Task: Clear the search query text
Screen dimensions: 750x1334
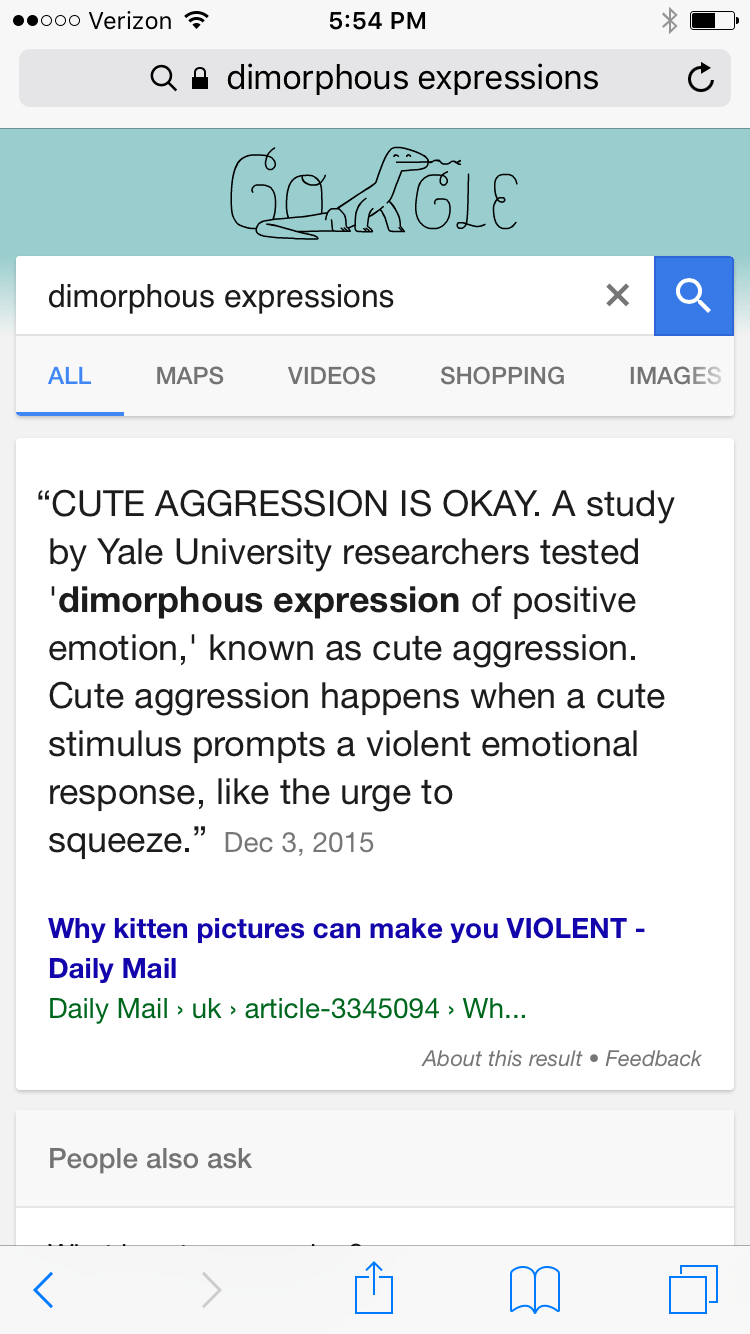Action: click(618, 295)
